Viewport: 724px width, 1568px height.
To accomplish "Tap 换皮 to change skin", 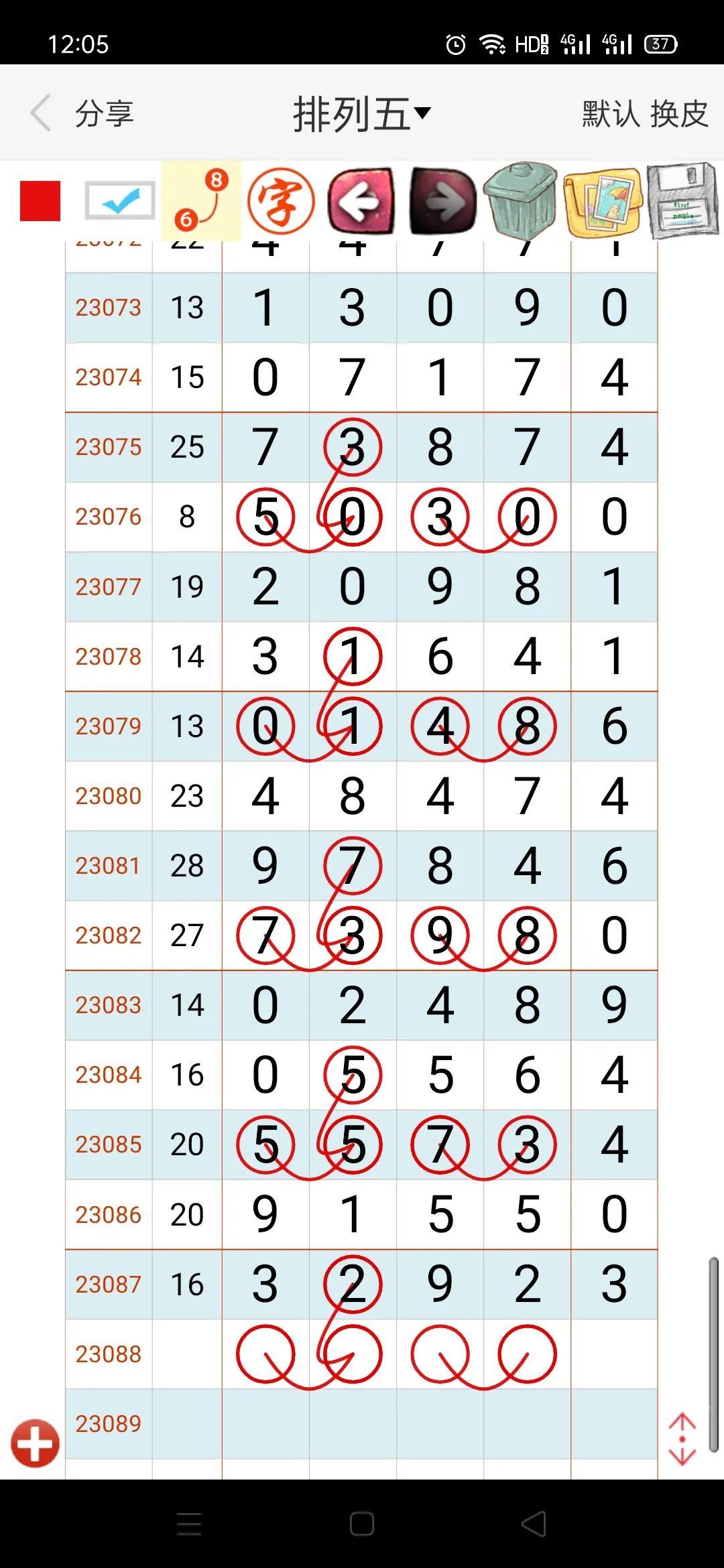I will pos(679,113).
